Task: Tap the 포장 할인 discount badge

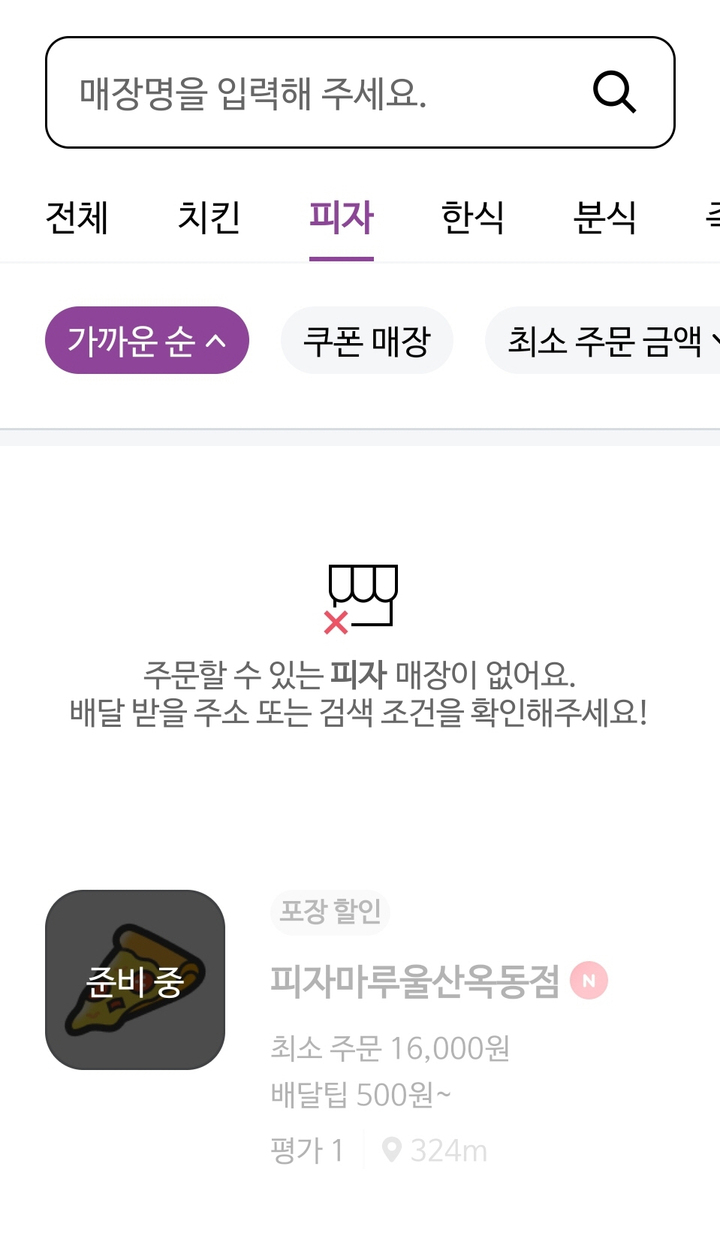Action: (330, 912)
